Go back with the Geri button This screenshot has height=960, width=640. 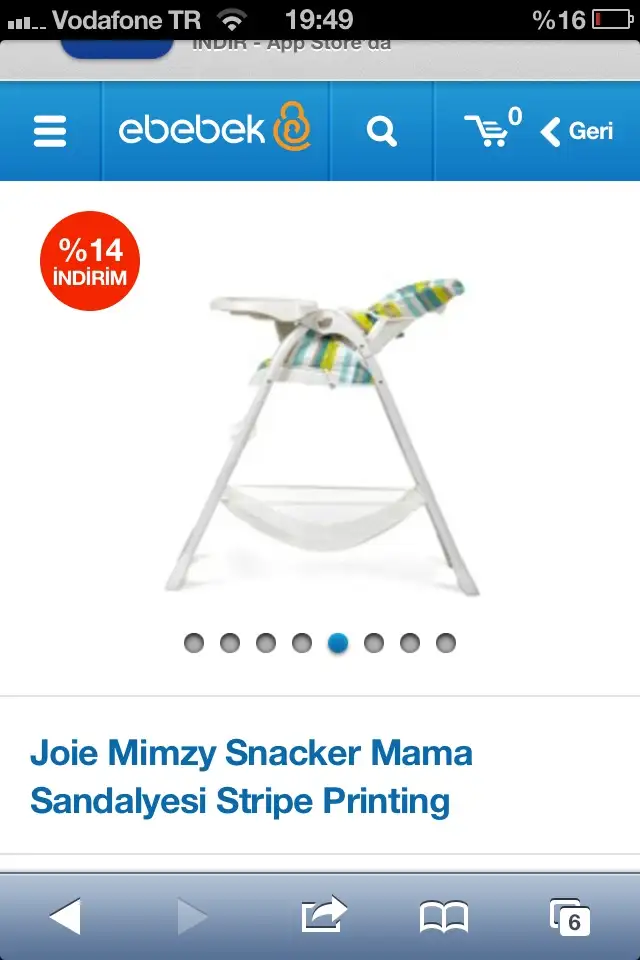tap(578, 131)
